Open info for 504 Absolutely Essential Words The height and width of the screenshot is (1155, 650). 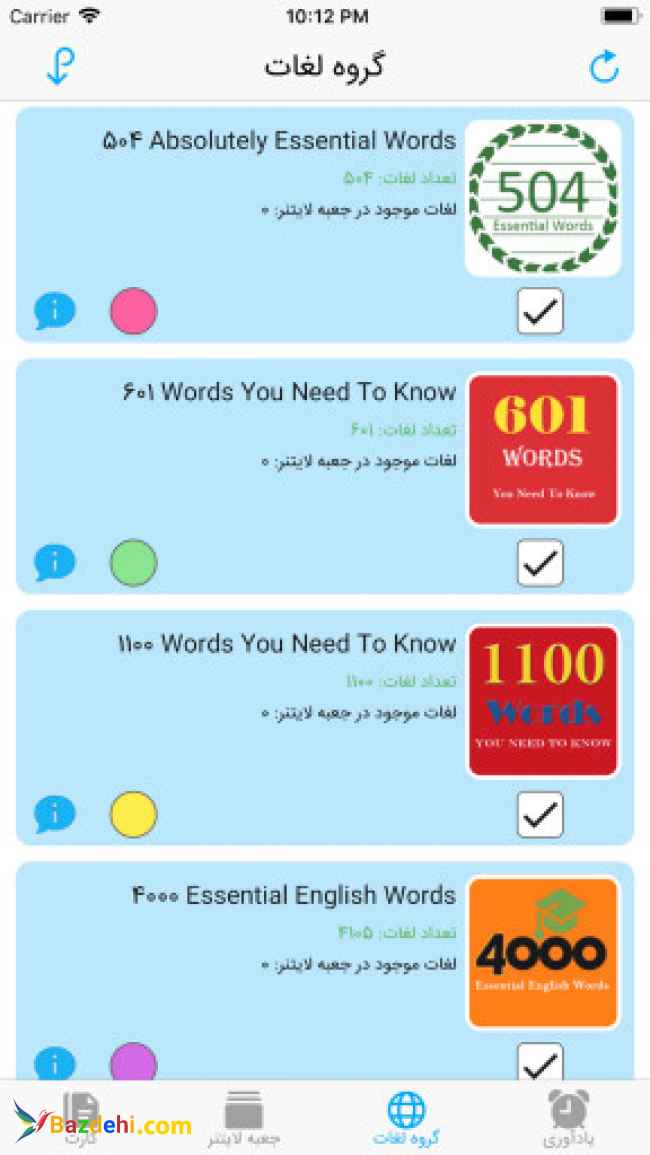pos(54,312)
